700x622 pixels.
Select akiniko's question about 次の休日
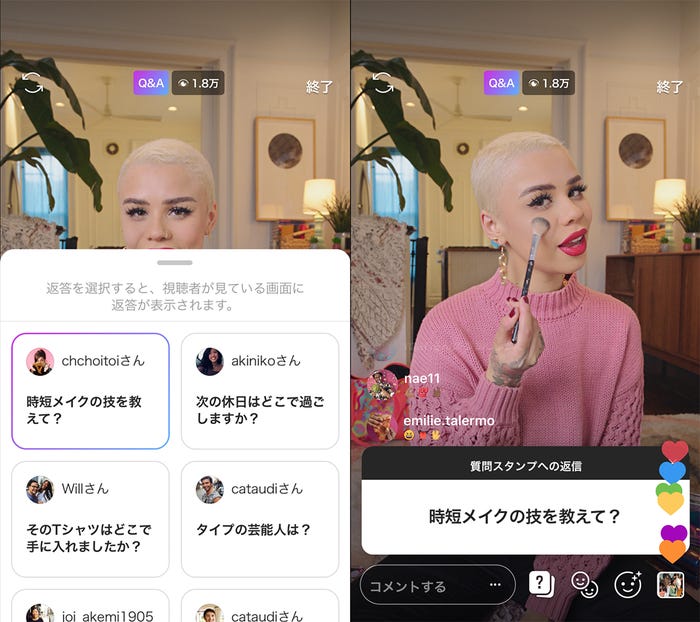260,391
